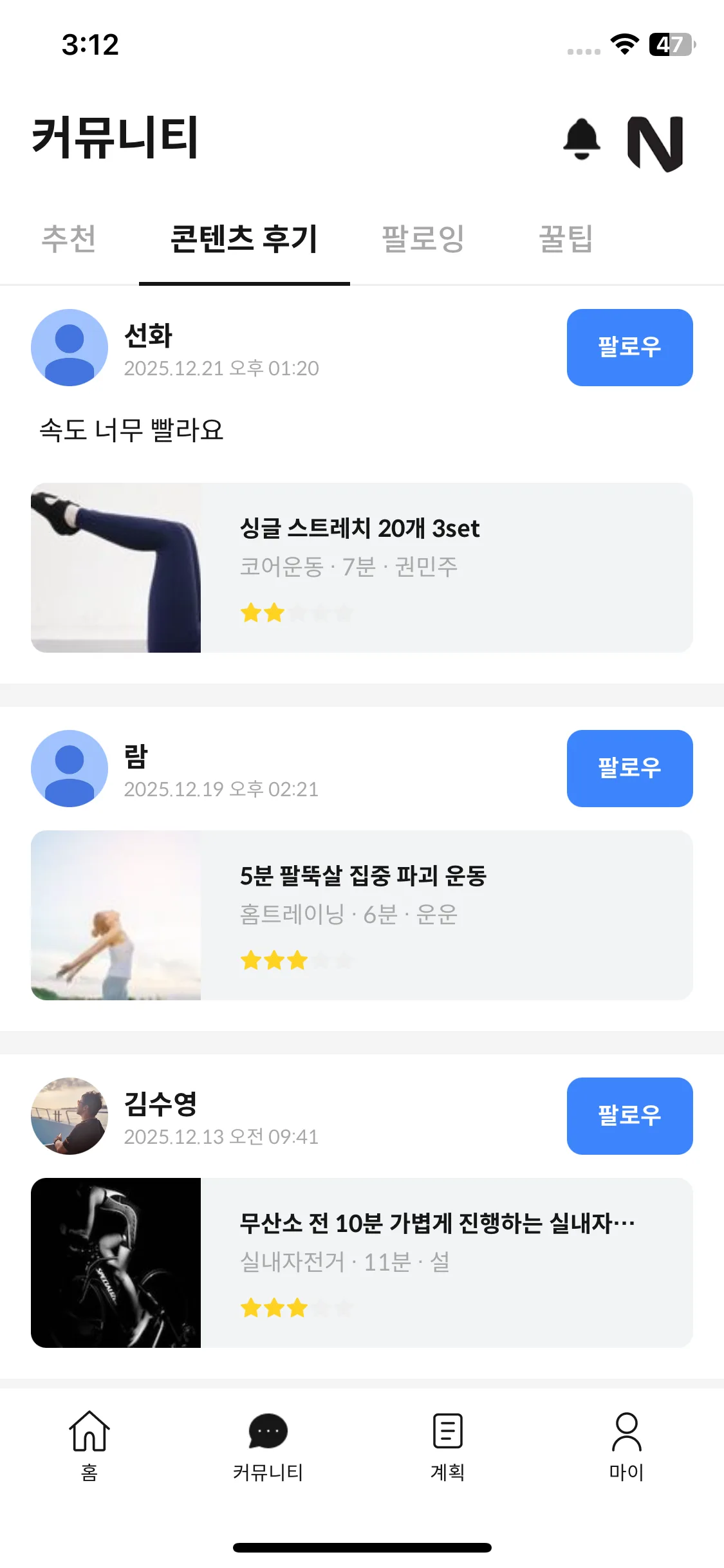724x1568 pixels.
Task: Select the 콘텐츠 후기 tab
Action: [x=244, y=239]
